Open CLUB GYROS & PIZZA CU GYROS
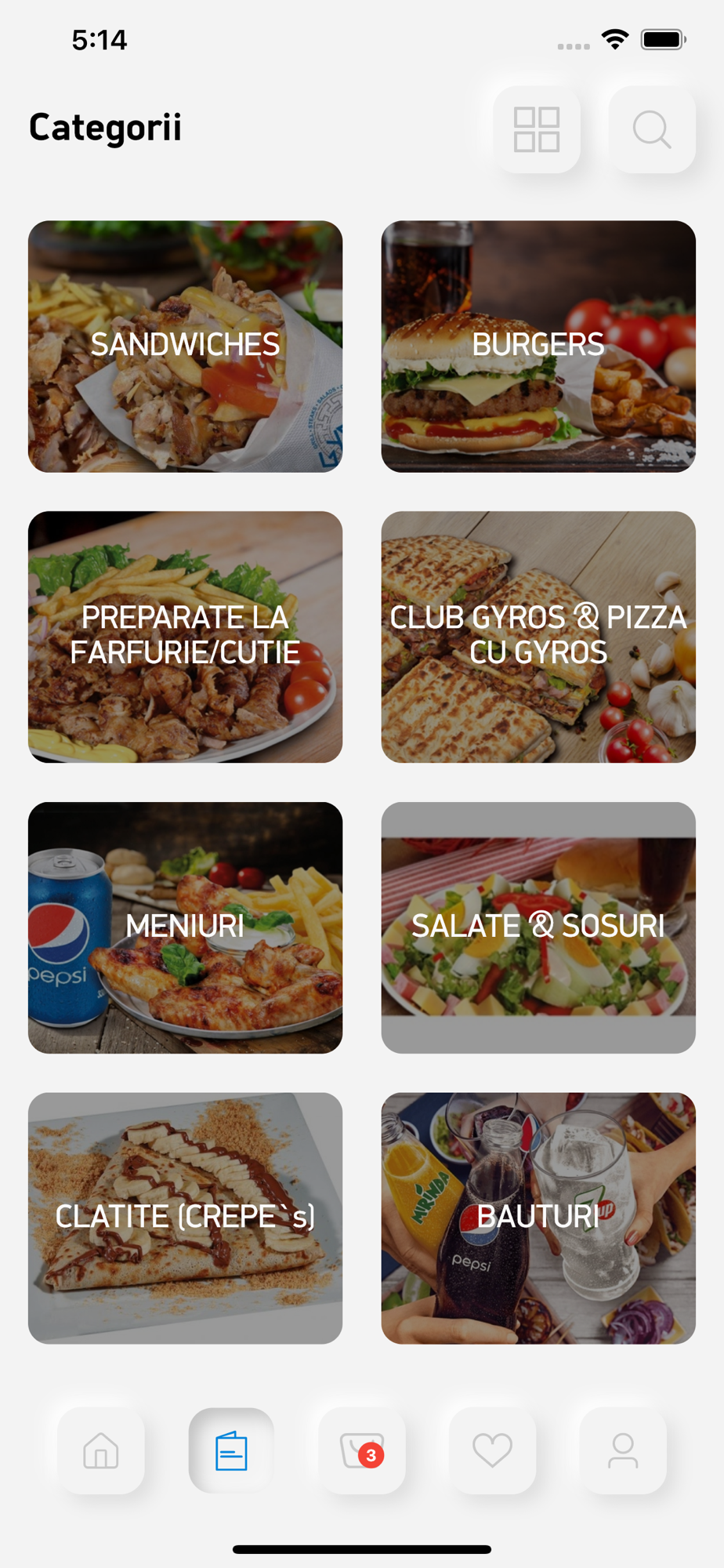Screen dimensions: 724x1568 [538, 637]
